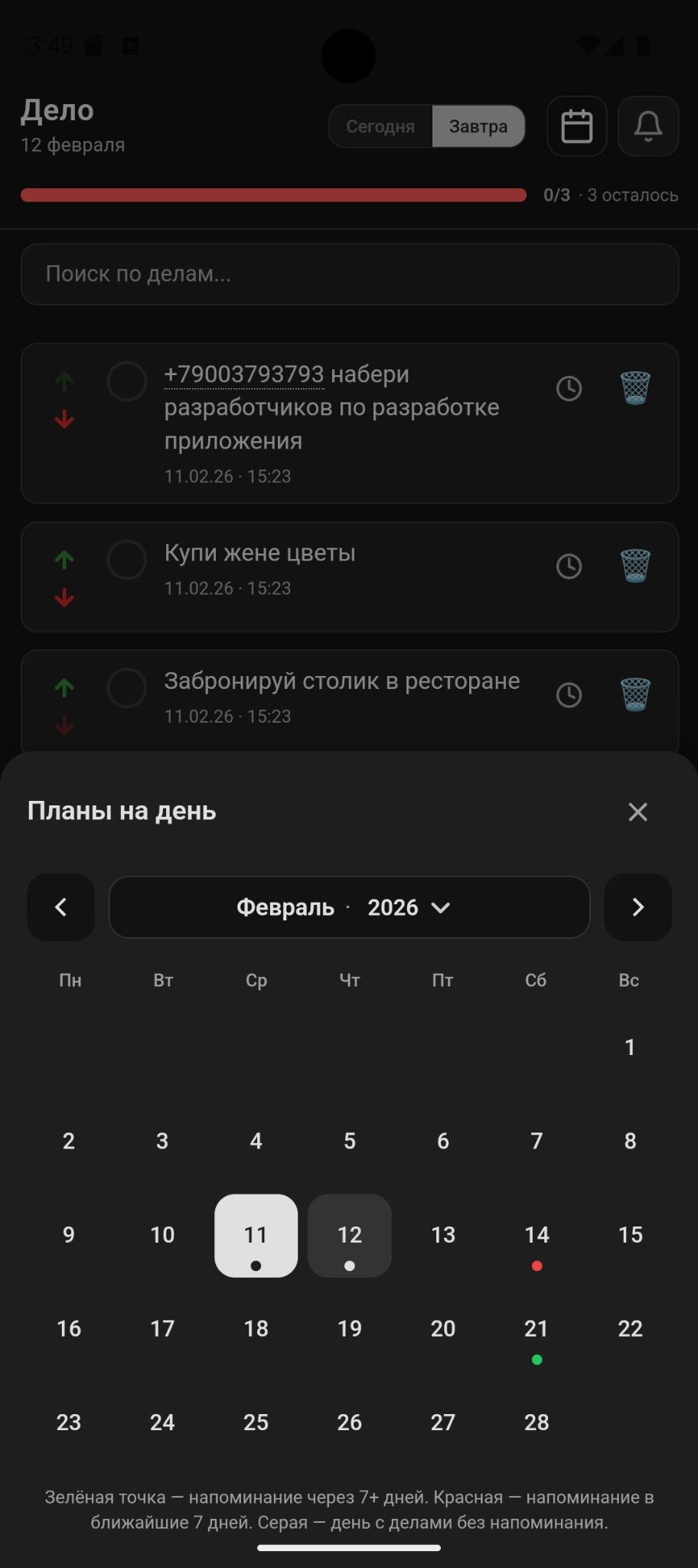This screenshot has height=1568, width=698.
Task: Open the clock icon for the restaurant task
Action: point(569,694)
